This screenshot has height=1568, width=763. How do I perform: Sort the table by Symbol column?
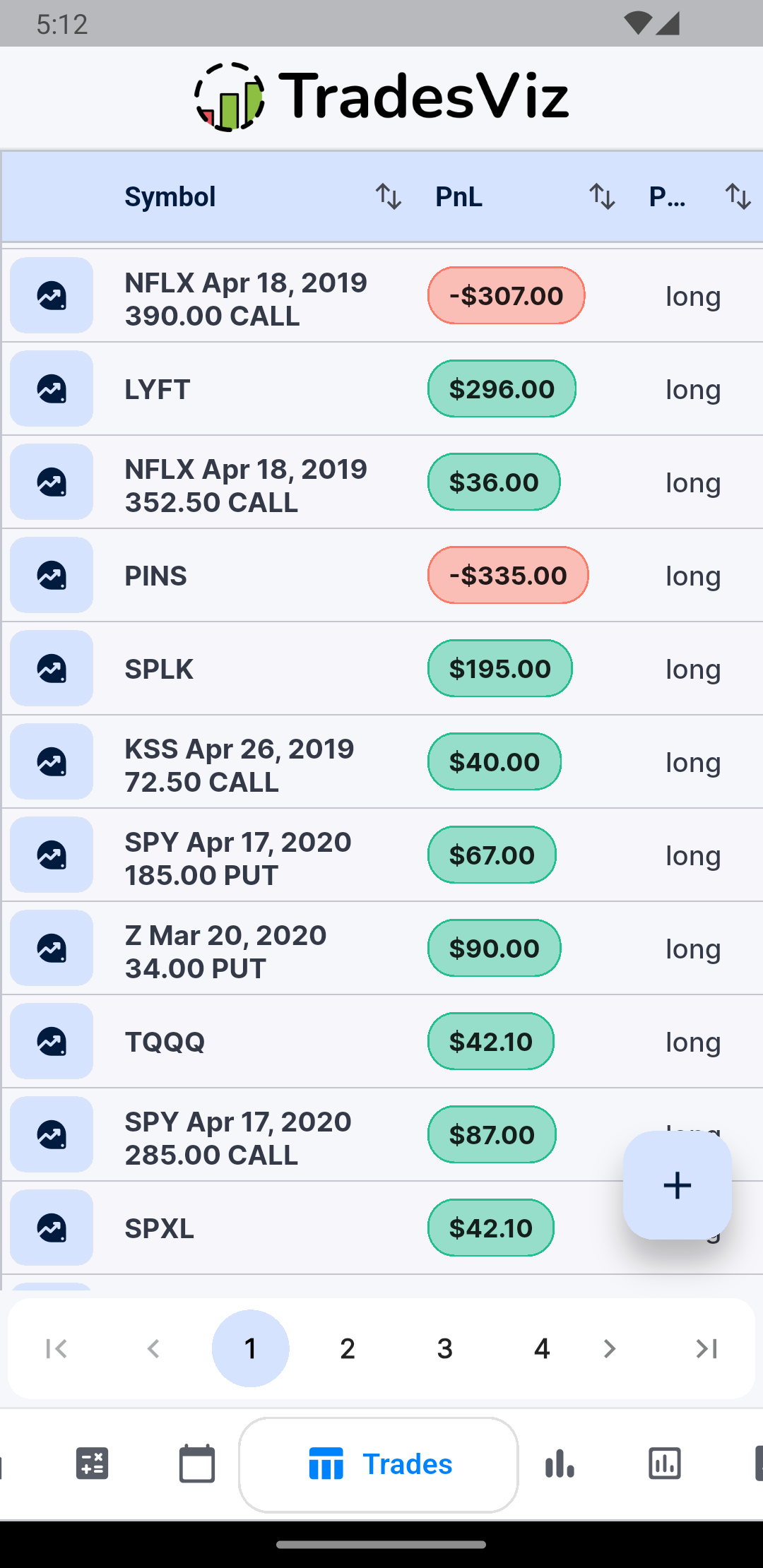(x=388, y=196)
